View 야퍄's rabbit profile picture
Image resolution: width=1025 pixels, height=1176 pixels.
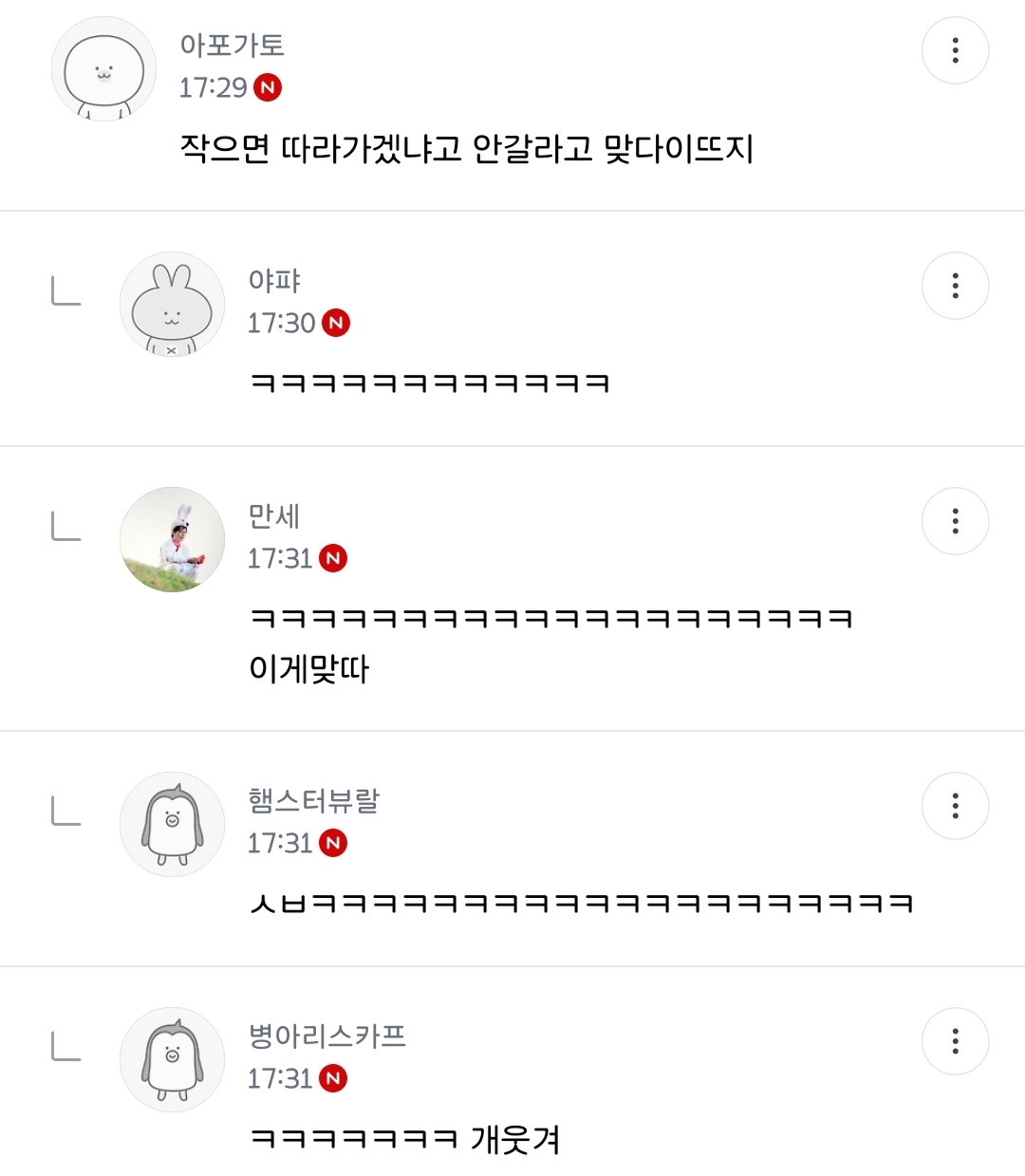172,305
